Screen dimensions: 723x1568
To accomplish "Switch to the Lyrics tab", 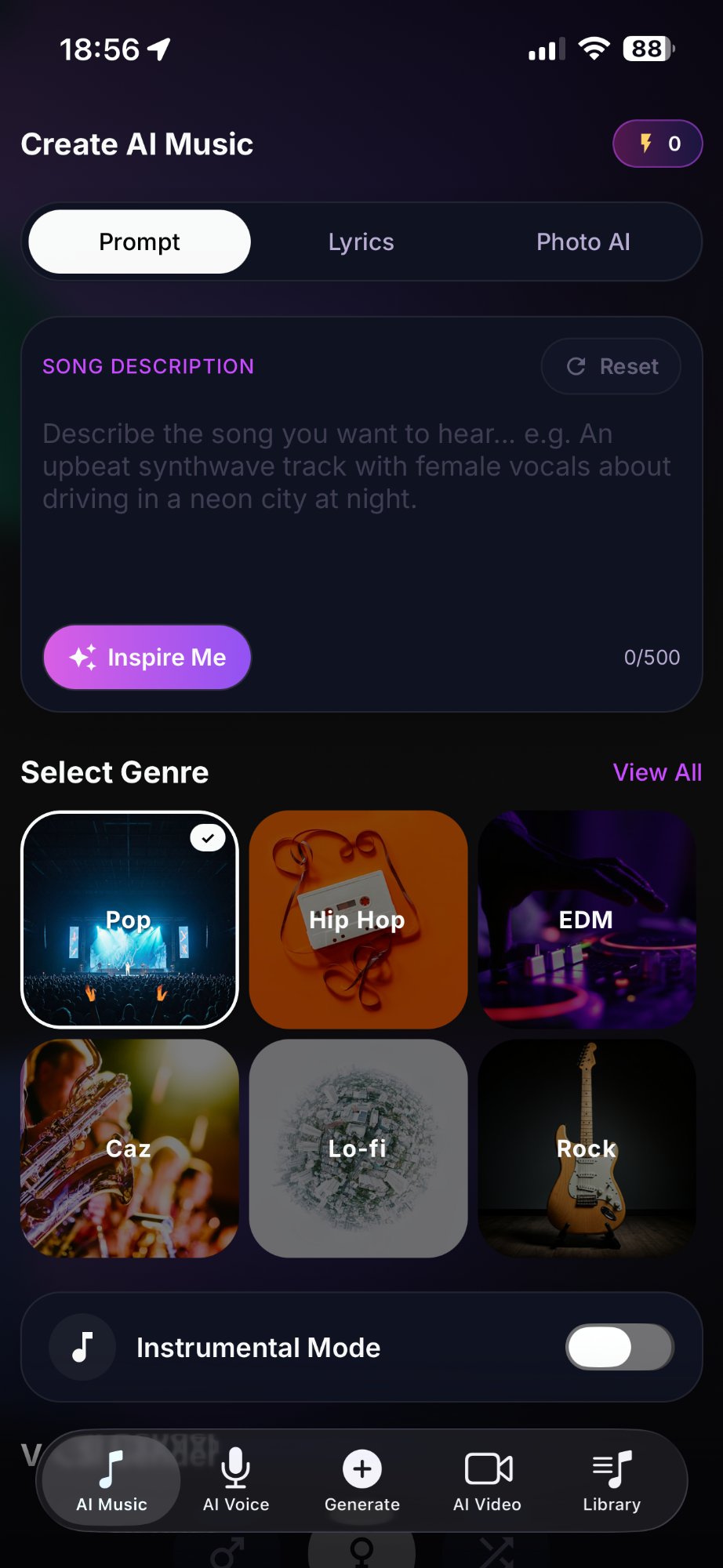I will click(360, 241).
